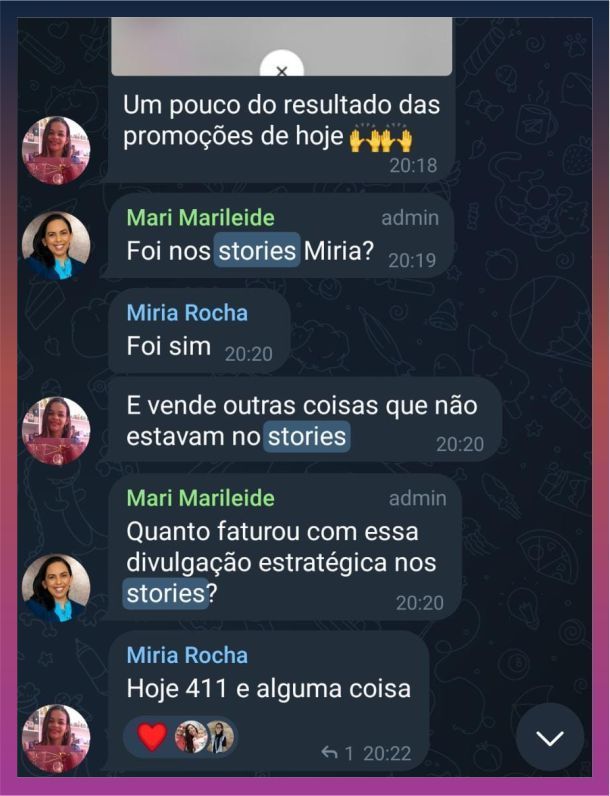
Task: Open Miria Rocha's name above 'Foi sim'
Action: pyautogui.click(x=187, y=313)
